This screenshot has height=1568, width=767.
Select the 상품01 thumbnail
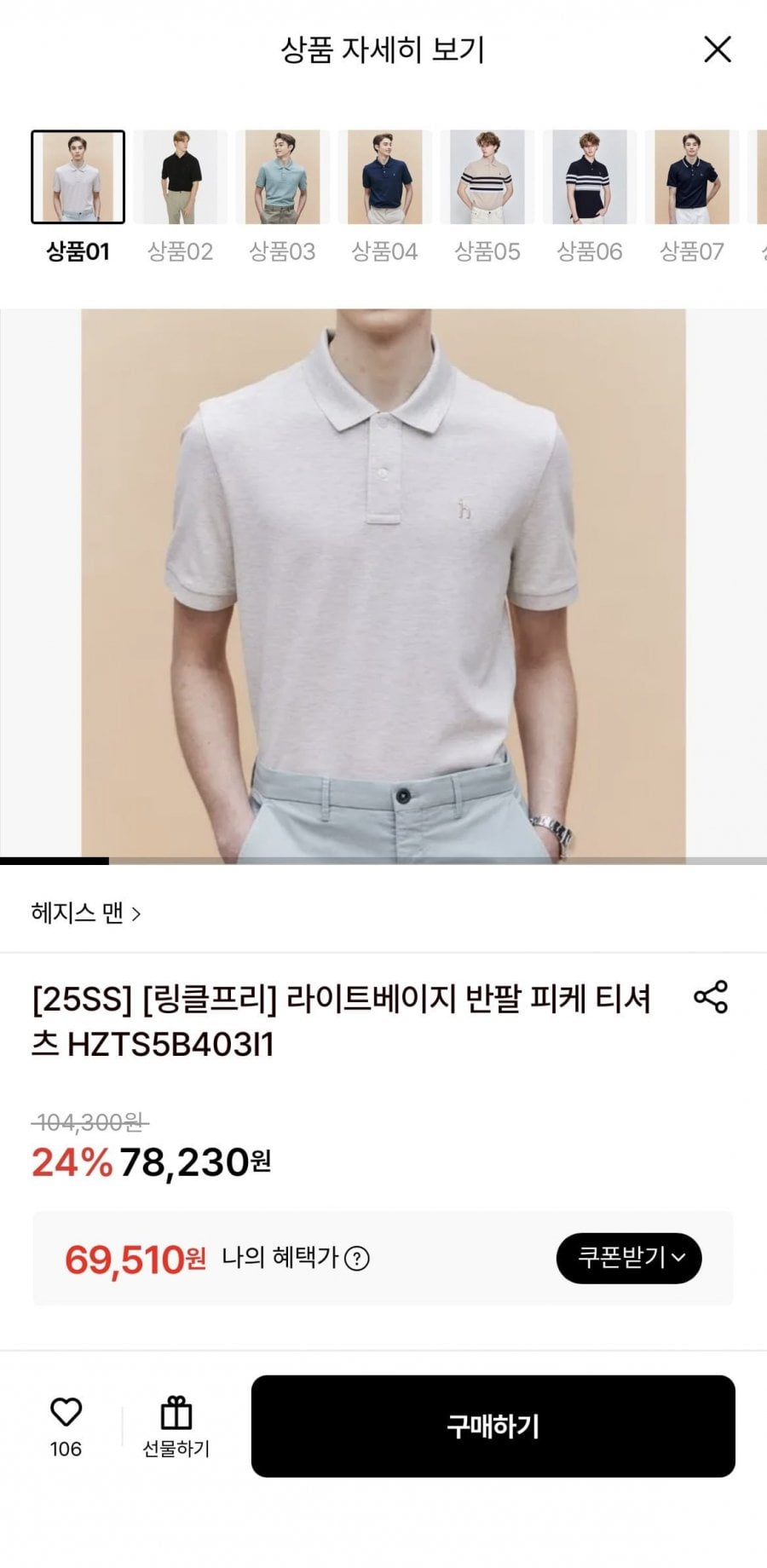tap(78, 177)
